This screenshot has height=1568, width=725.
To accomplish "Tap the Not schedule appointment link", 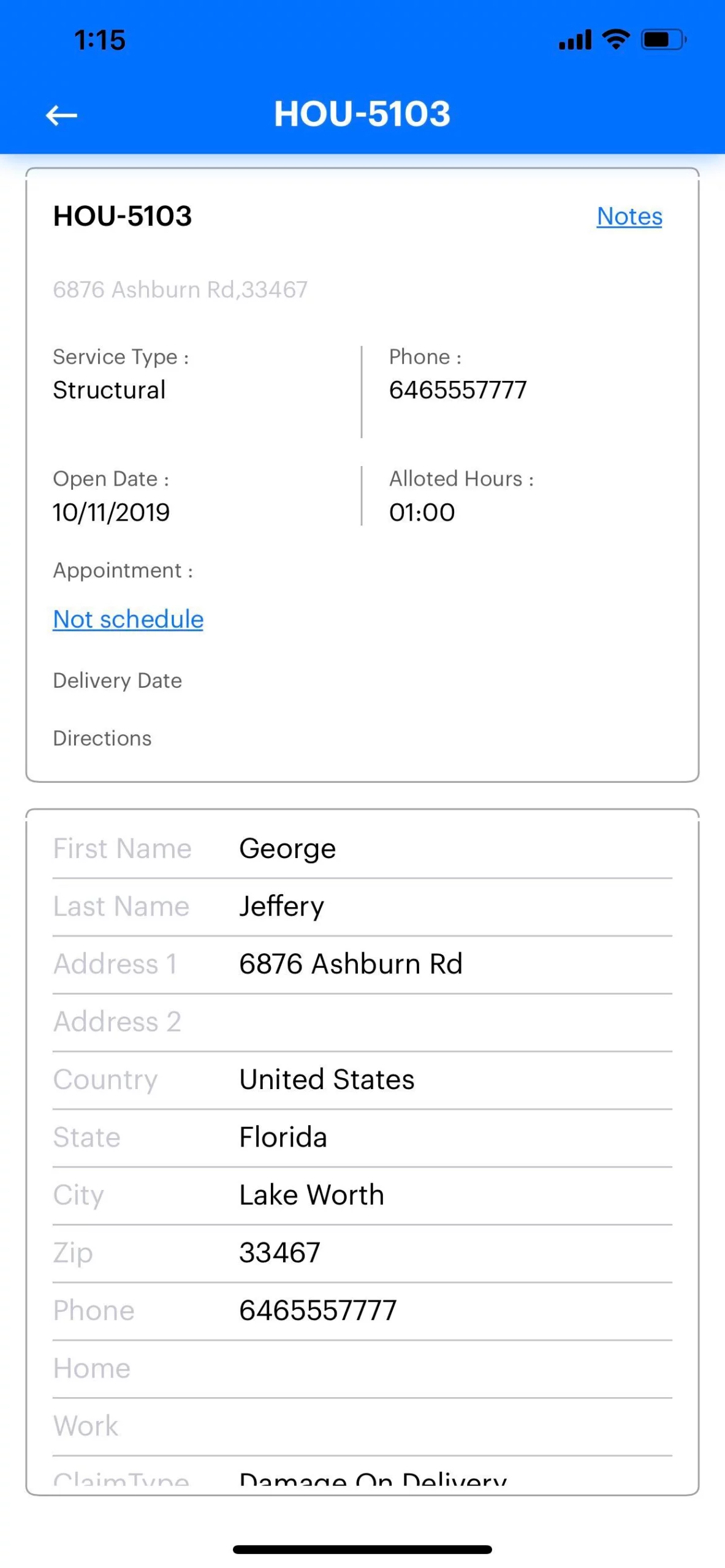I will pyautogui.click(x=128, y=619).
